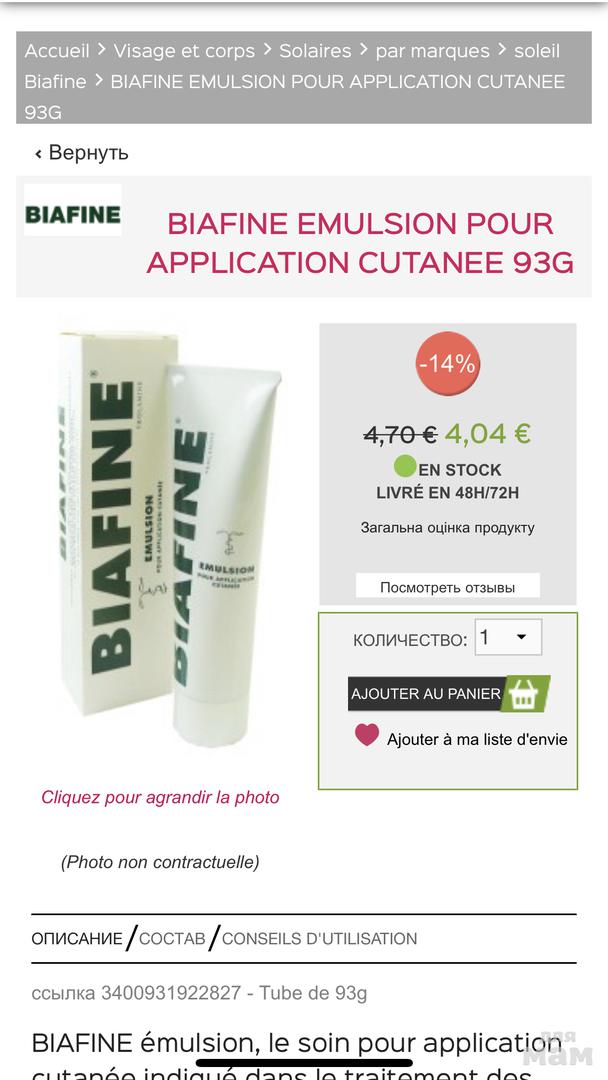Tap the Вернуть back link
This screenshot has height=1080, width=608.
82,152
